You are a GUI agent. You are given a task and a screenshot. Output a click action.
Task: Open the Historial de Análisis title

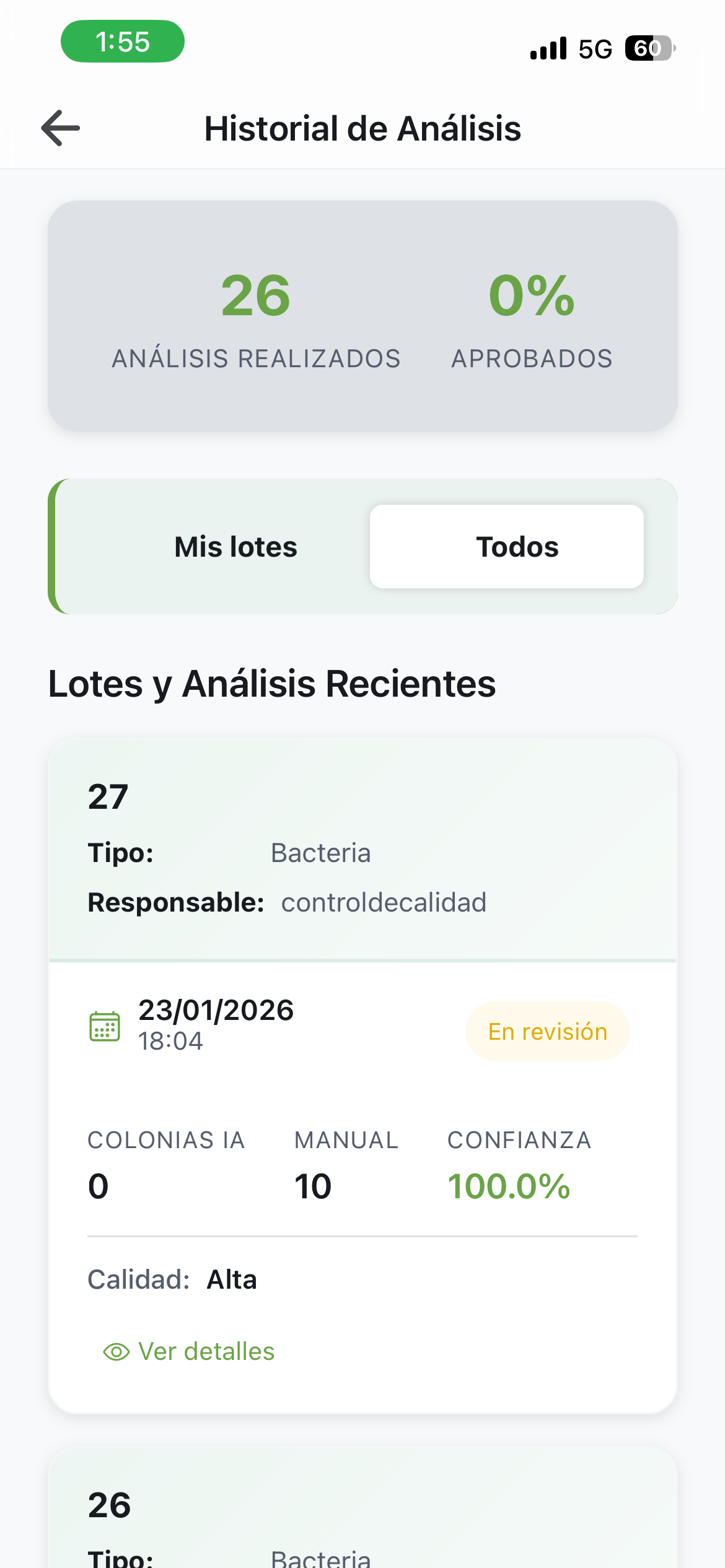362,128
